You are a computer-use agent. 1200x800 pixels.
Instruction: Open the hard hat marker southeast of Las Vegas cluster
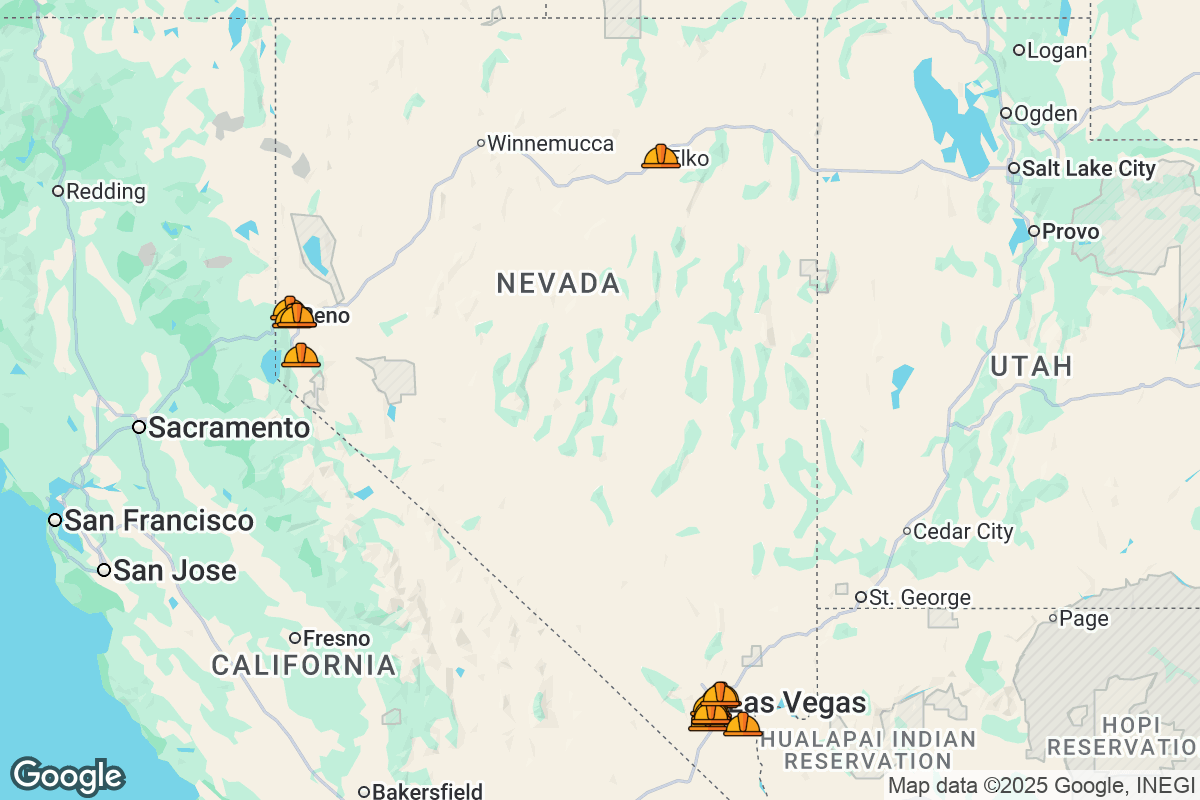tap(743, 725)
